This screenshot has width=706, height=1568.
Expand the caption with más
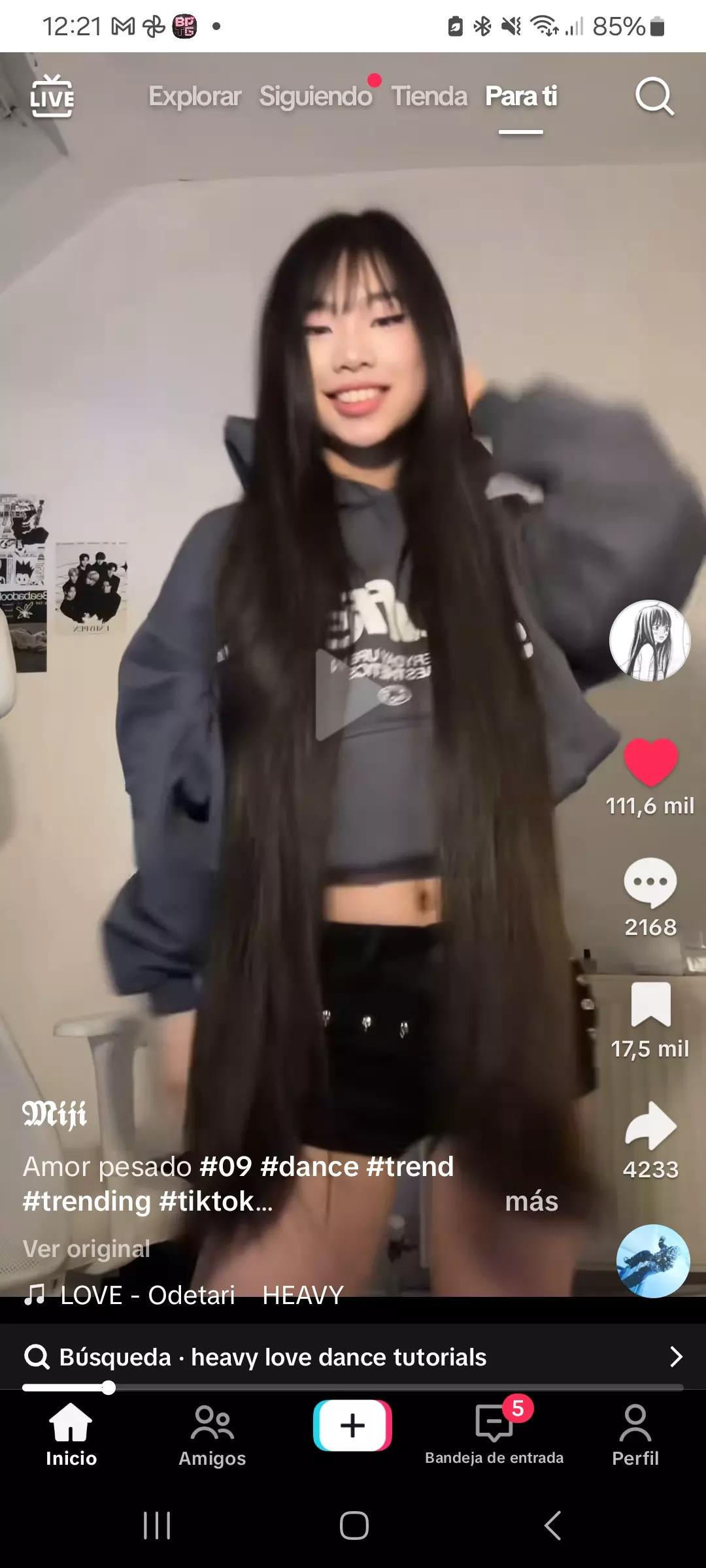(531, 1201)
